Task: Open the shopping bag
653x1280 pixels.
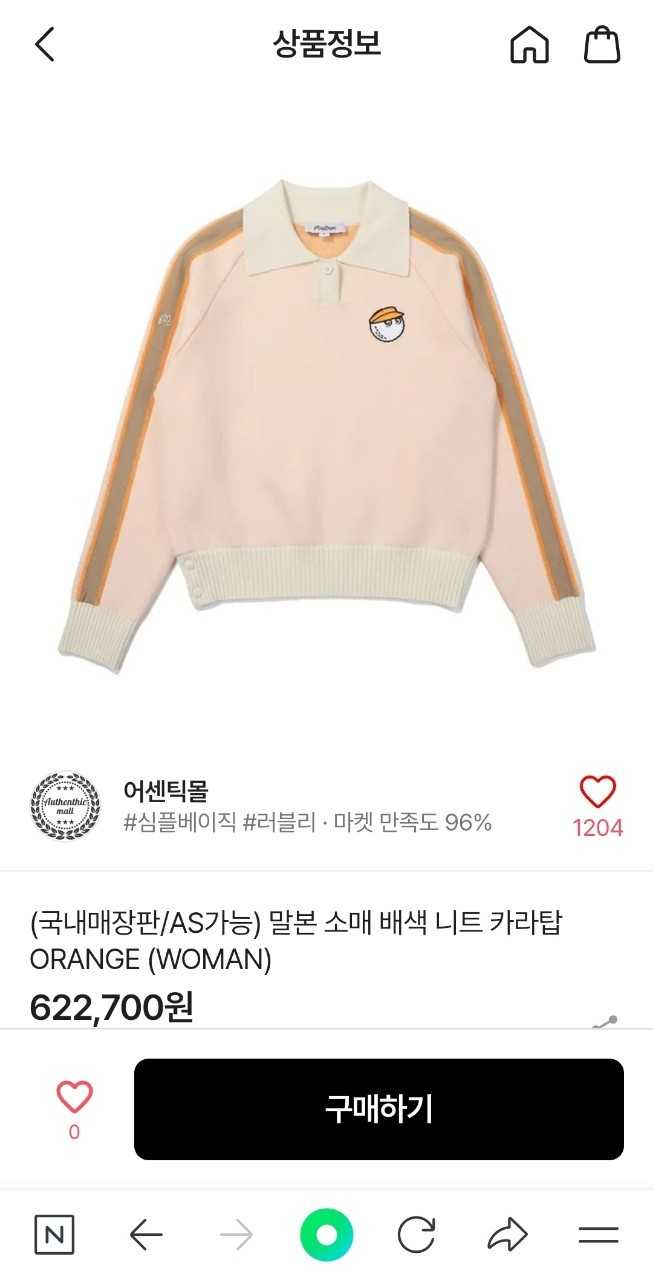Action: 602,45
